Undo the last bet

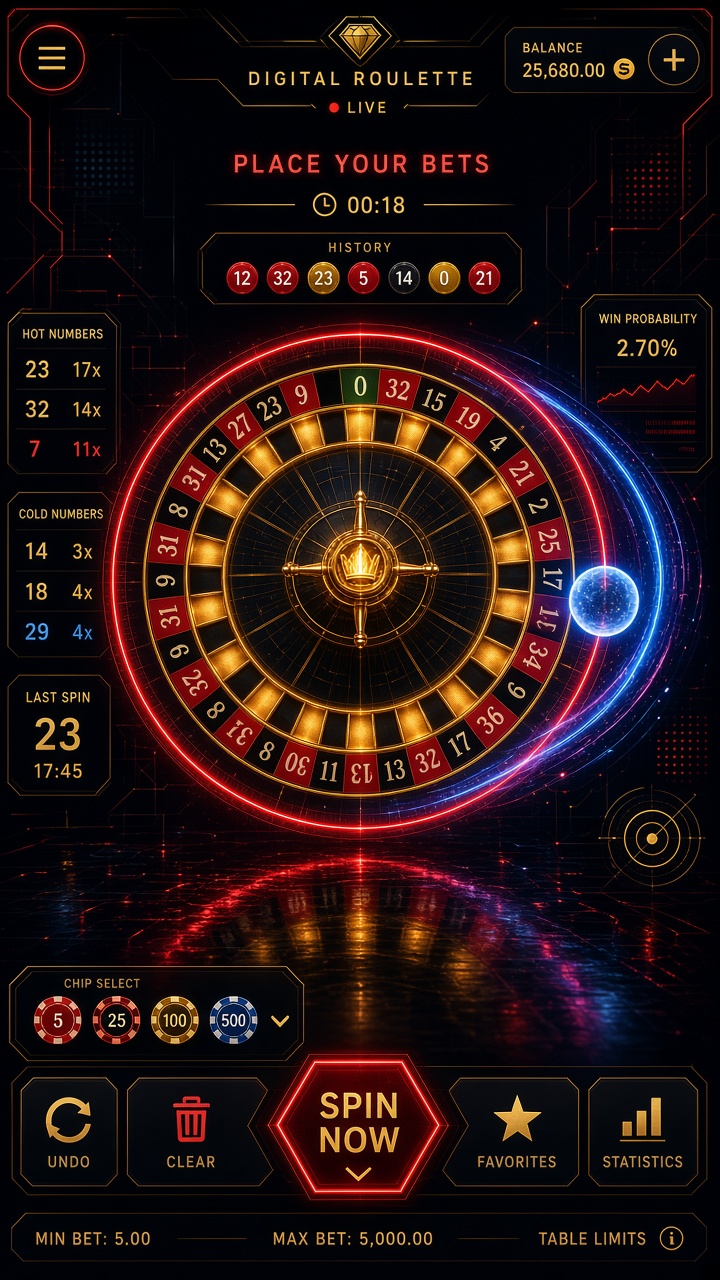(69, 1131)
